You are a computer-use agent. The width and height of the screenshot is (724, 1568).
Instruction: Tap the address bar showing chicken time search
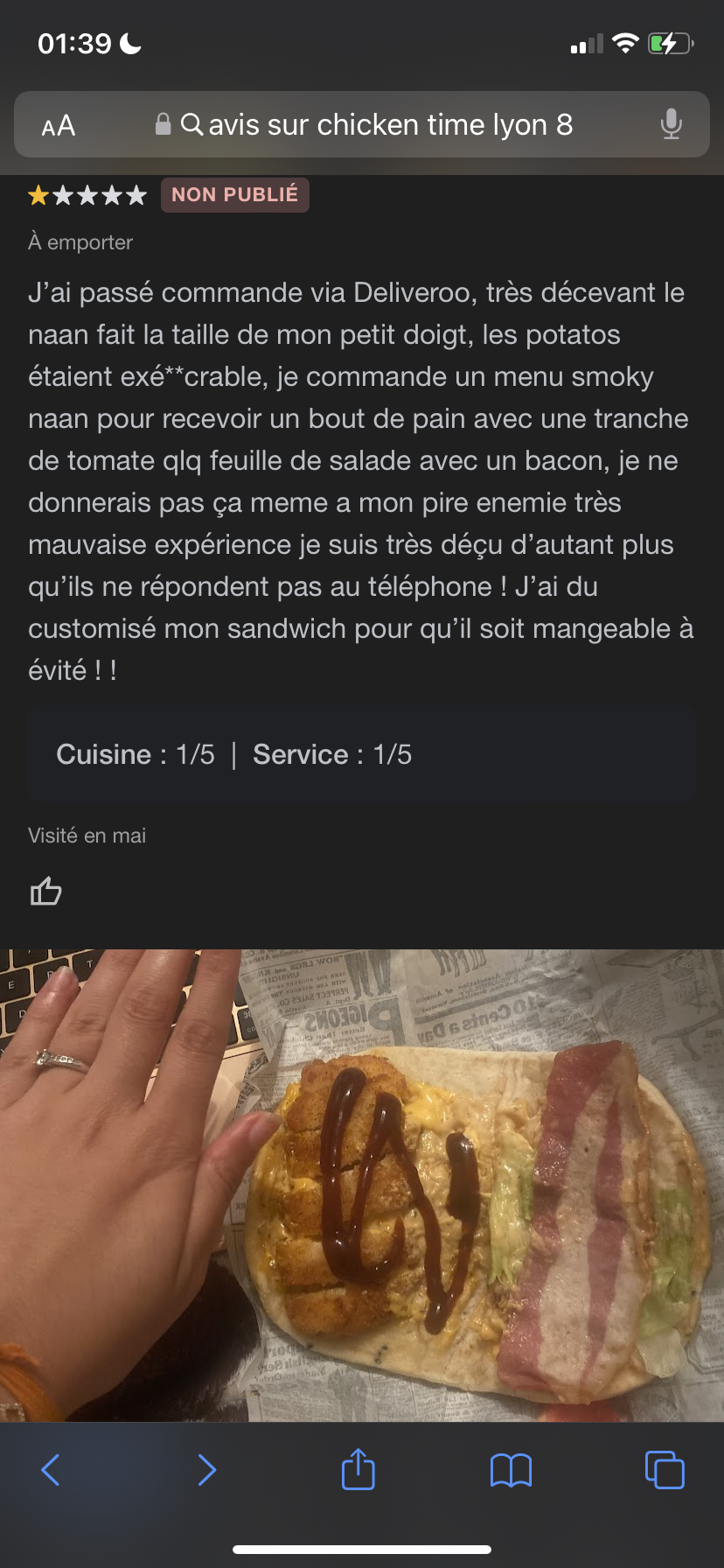click(x=376, y=125)
